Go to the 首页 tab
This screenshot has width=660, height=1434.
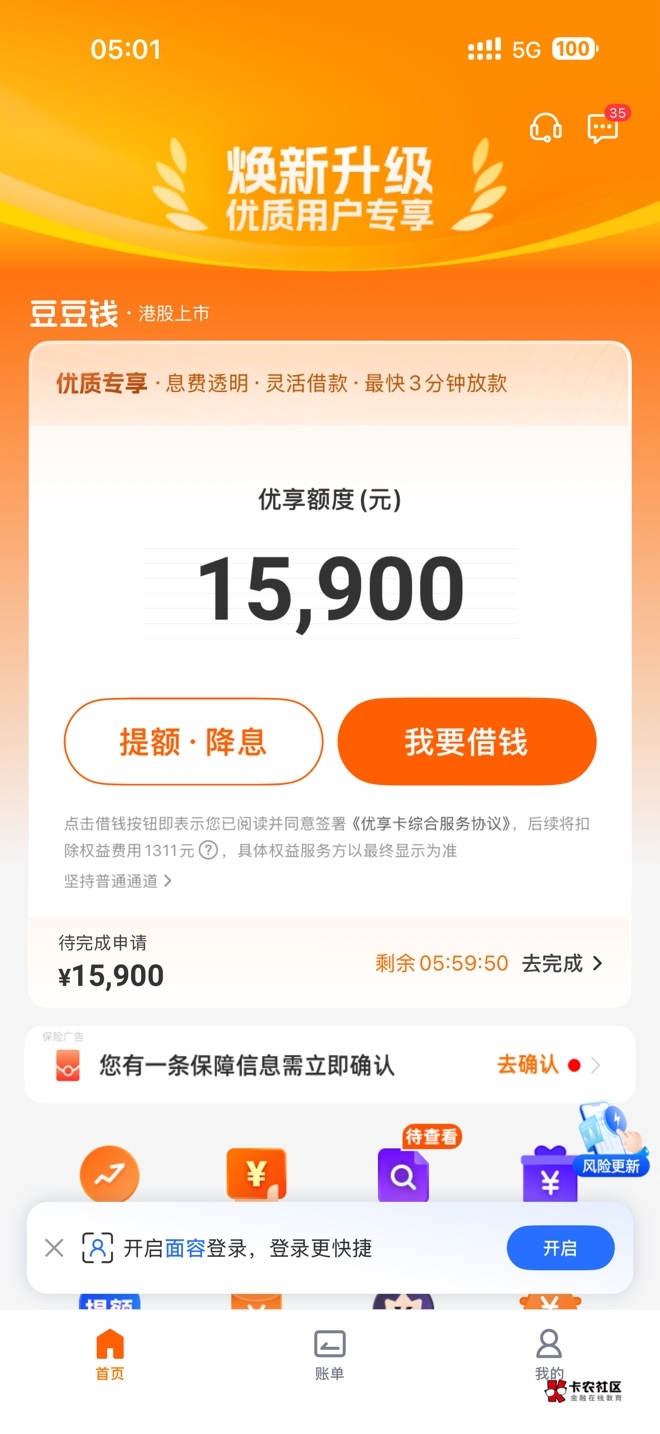pos(110,1355)
